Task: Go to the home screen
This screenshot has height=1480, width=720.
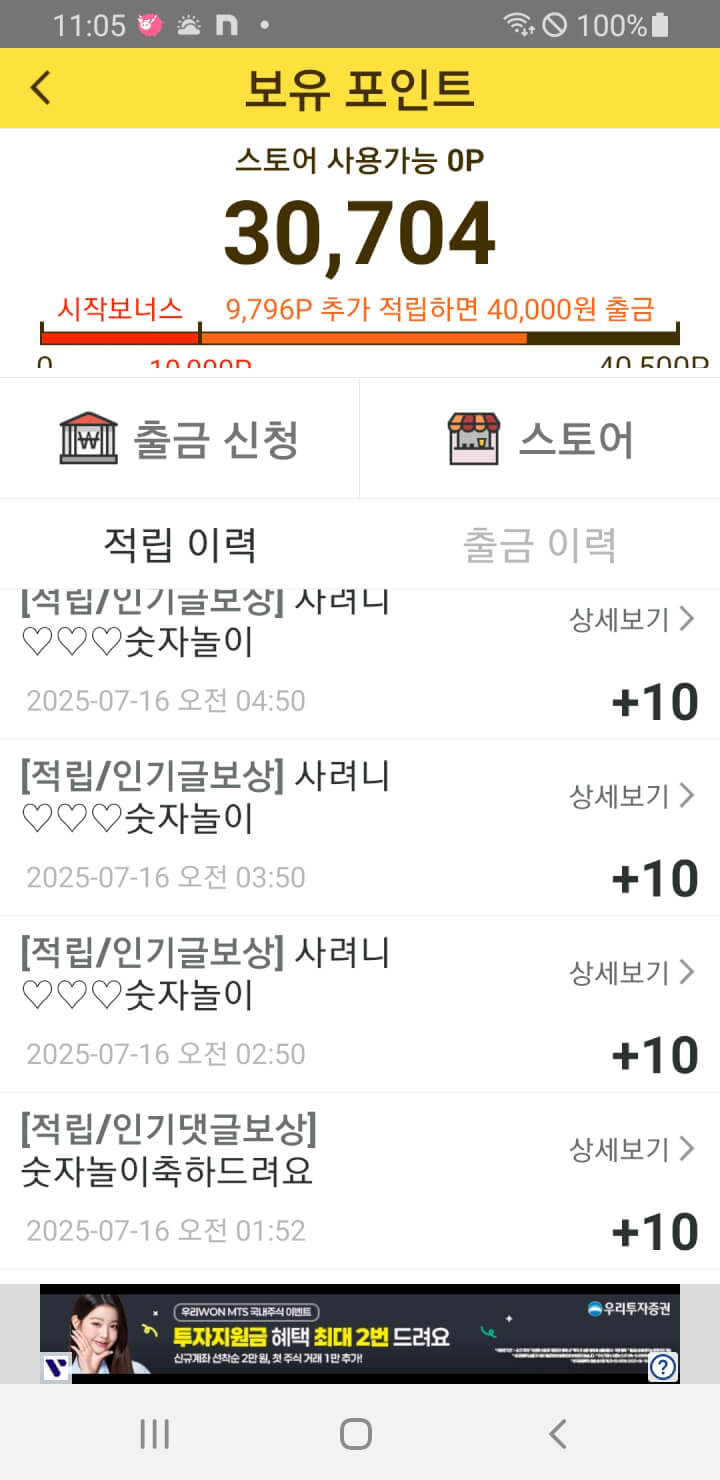Action: [x=356, y=1433]
